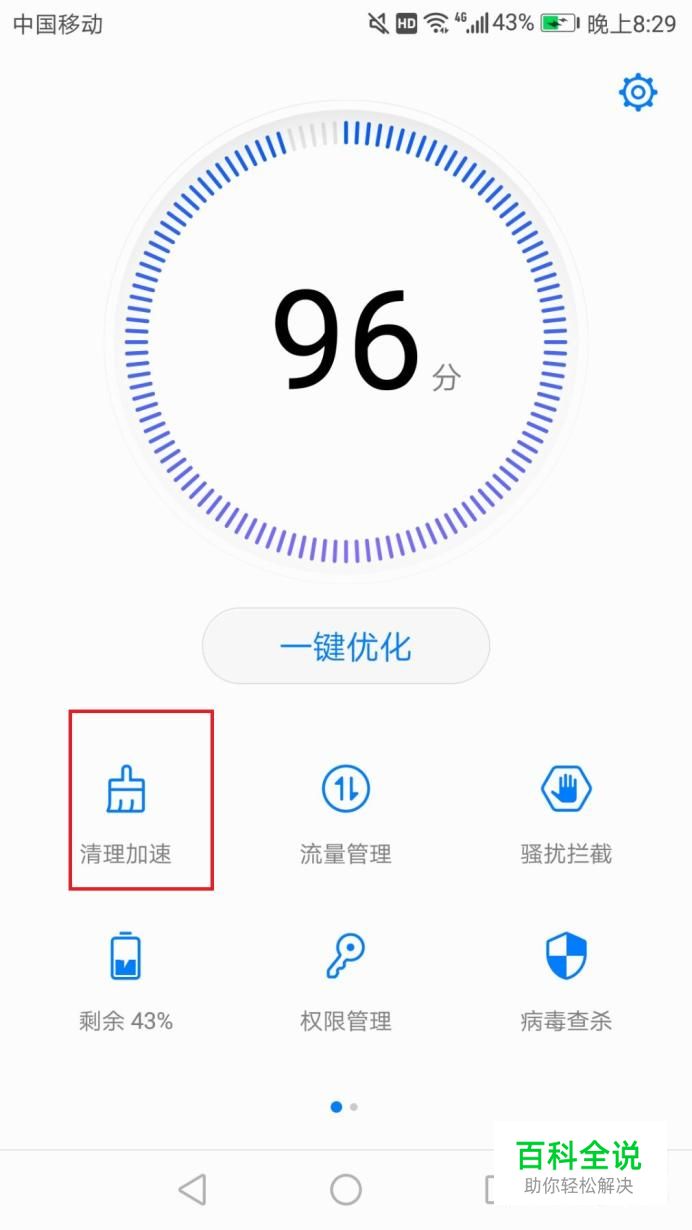Tap the 一键优化 button
The height and width of the screenshot is (1230, 692).
[x=346, y=647]
